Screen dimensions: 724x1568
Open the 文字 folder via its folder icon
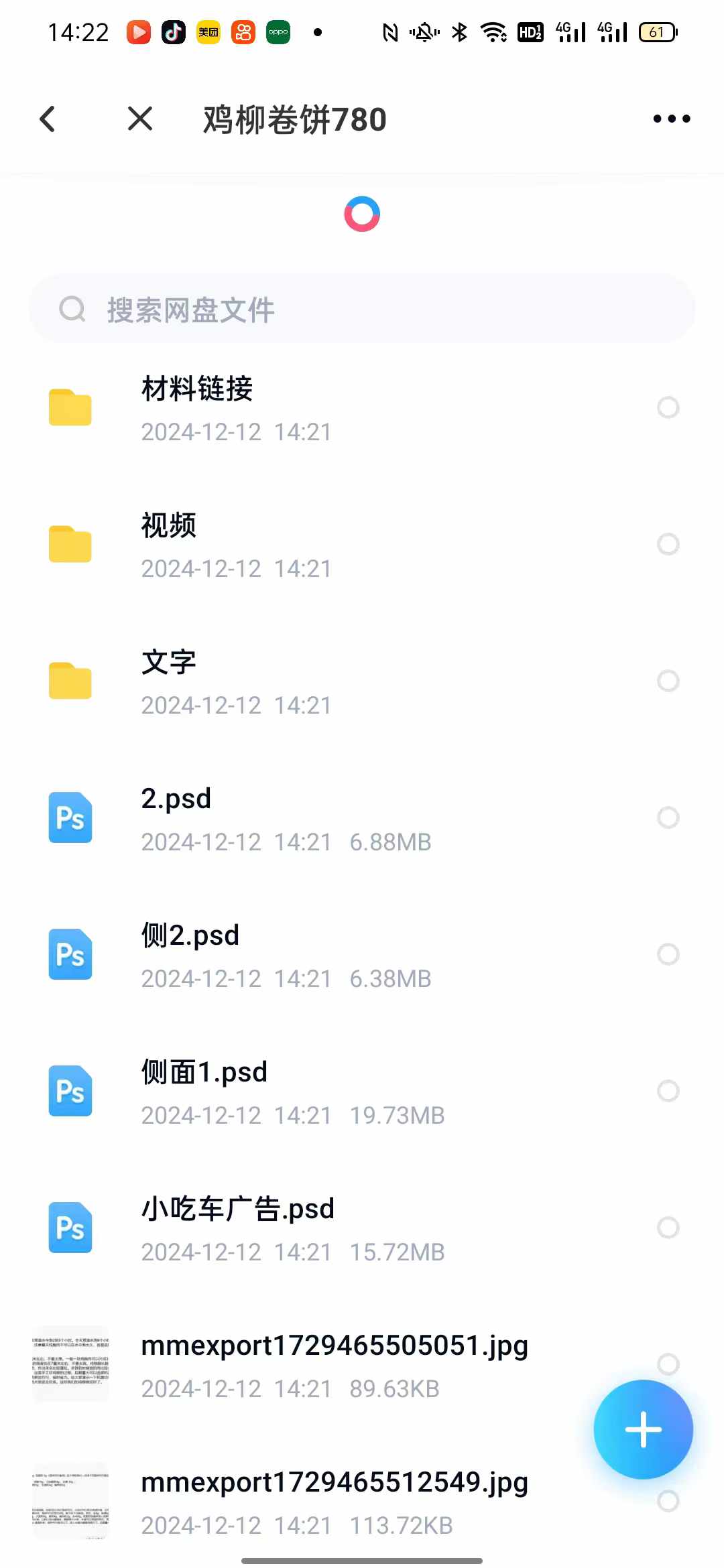[70, 680]
